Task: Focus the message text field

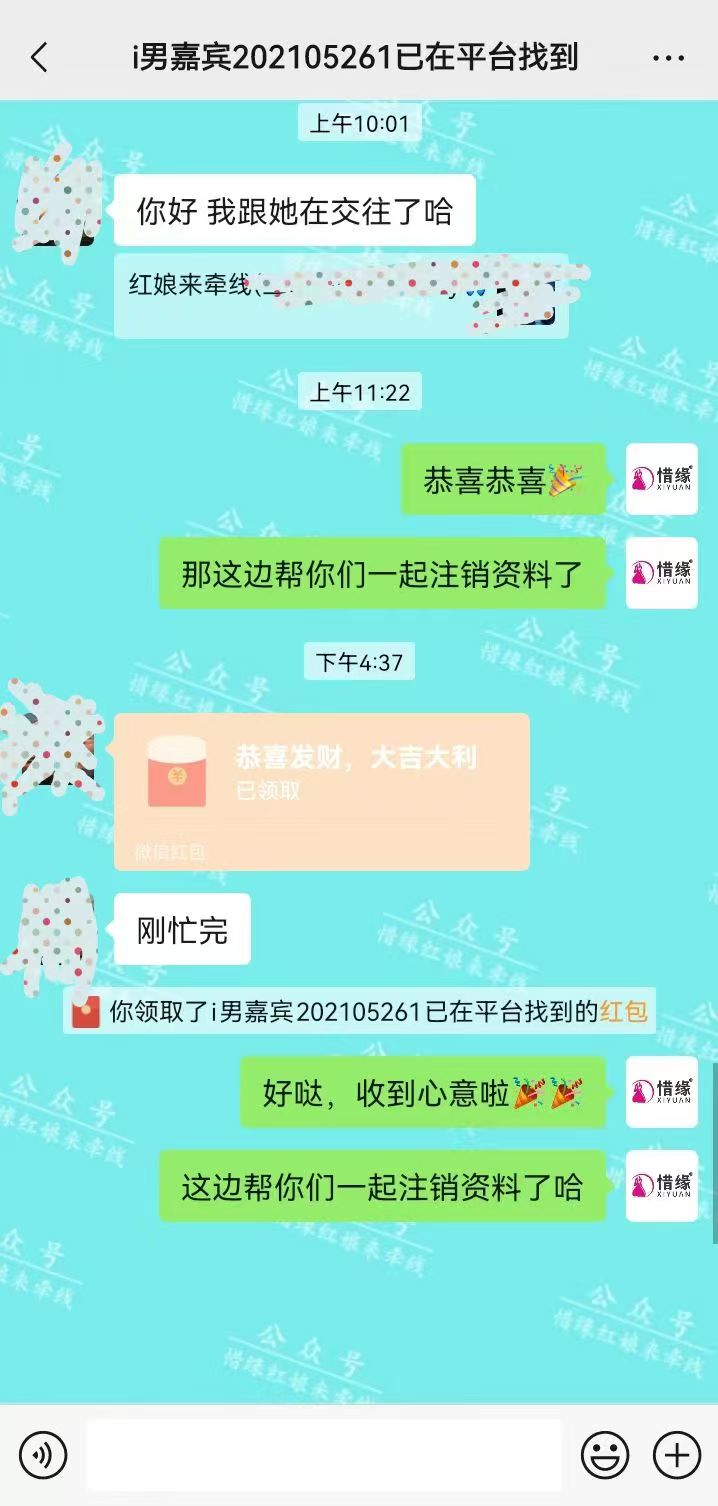Action: [x=323, y=1454]
